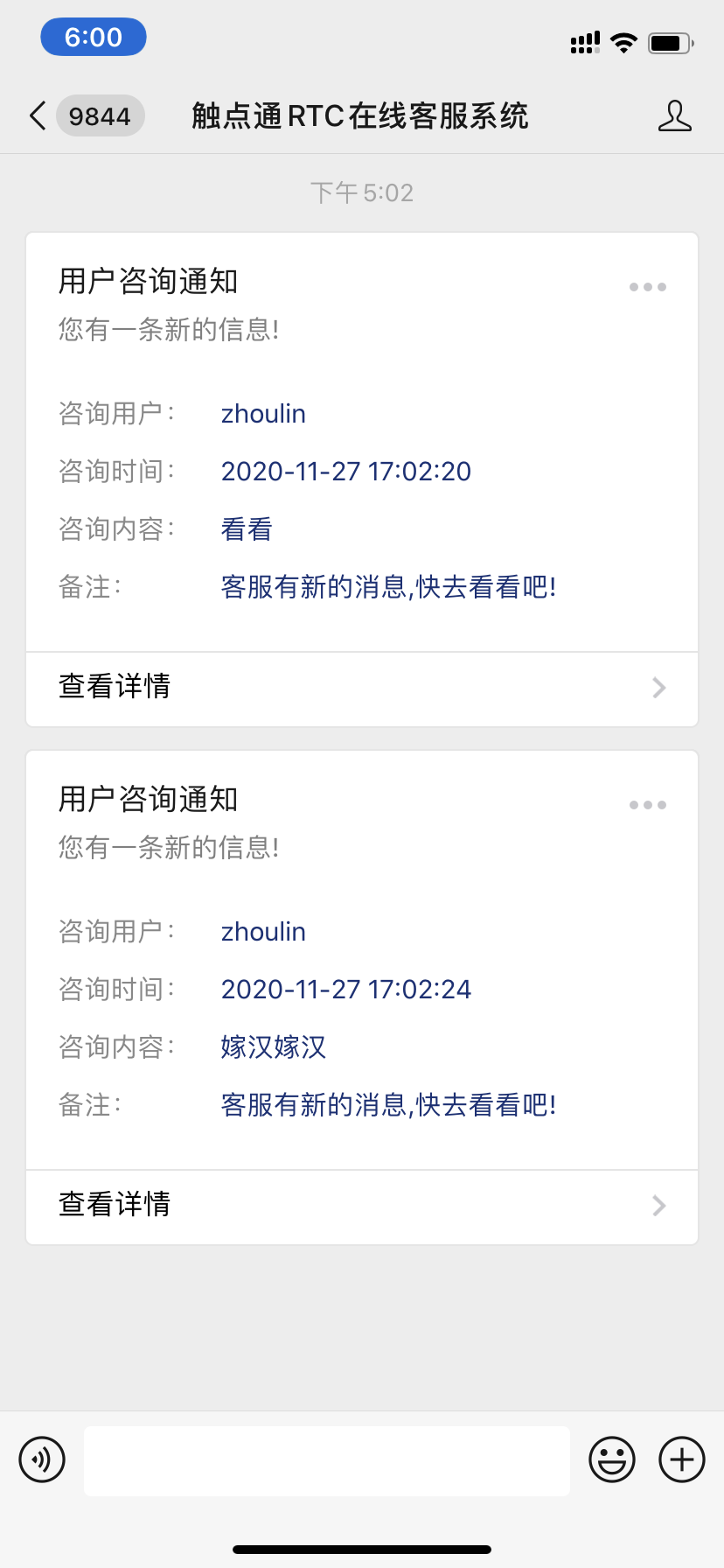Open the account profile icon
The image size is (724, 1568).
[x=674, y=115]
